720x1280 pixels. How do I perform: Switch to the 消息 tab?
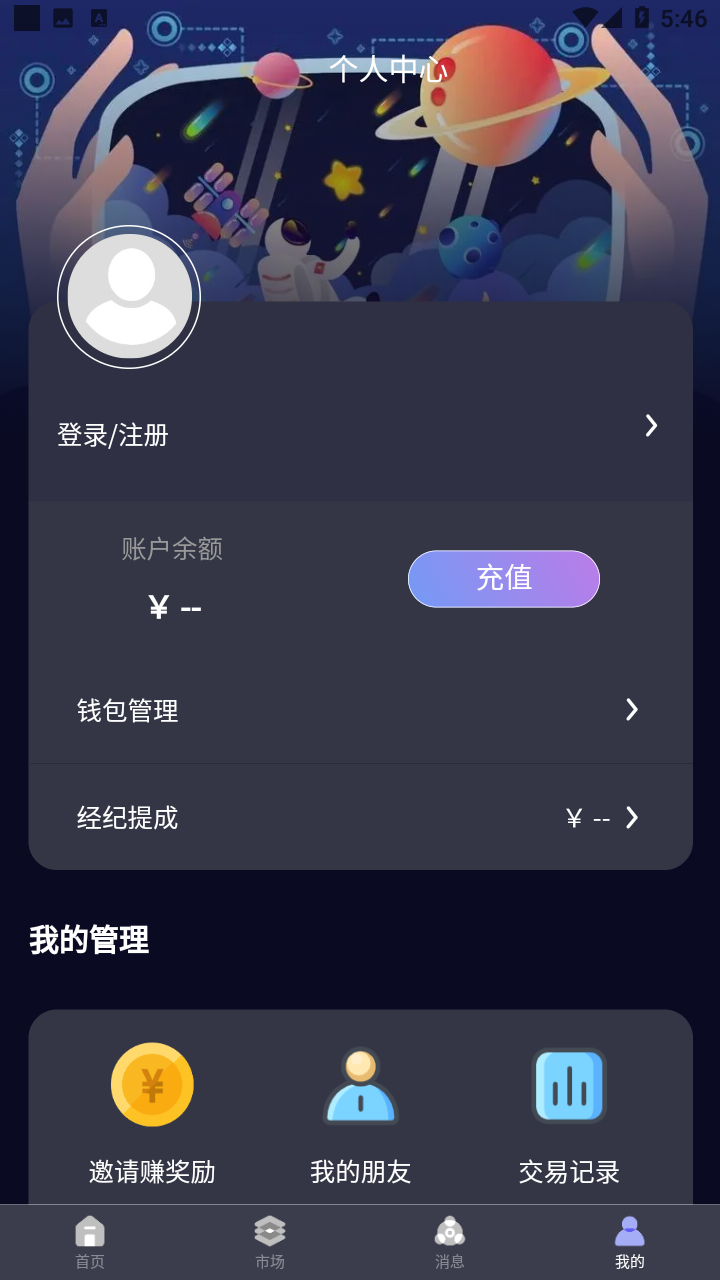pos(450,1240)
